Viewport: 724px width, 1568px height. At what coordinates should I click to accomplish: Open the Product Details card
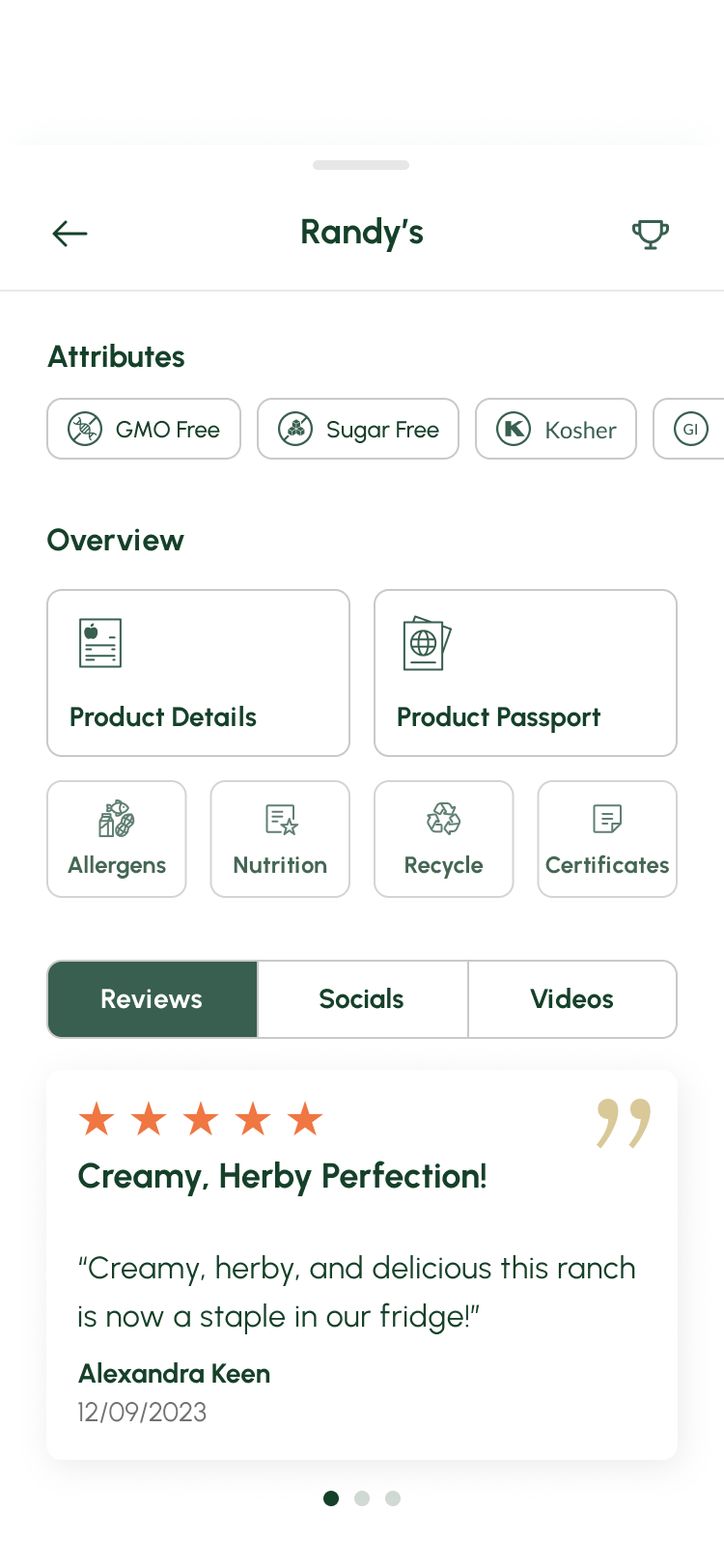[198, 673]
